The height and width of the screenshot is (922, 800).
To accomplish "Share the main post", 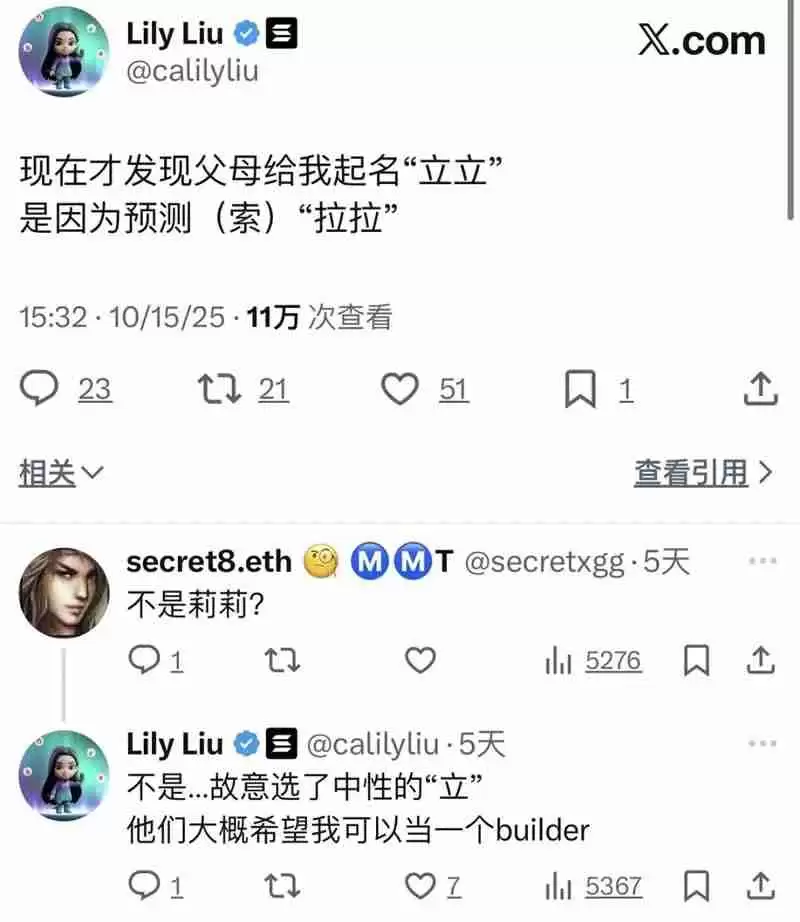I will [x=760, y=389].
